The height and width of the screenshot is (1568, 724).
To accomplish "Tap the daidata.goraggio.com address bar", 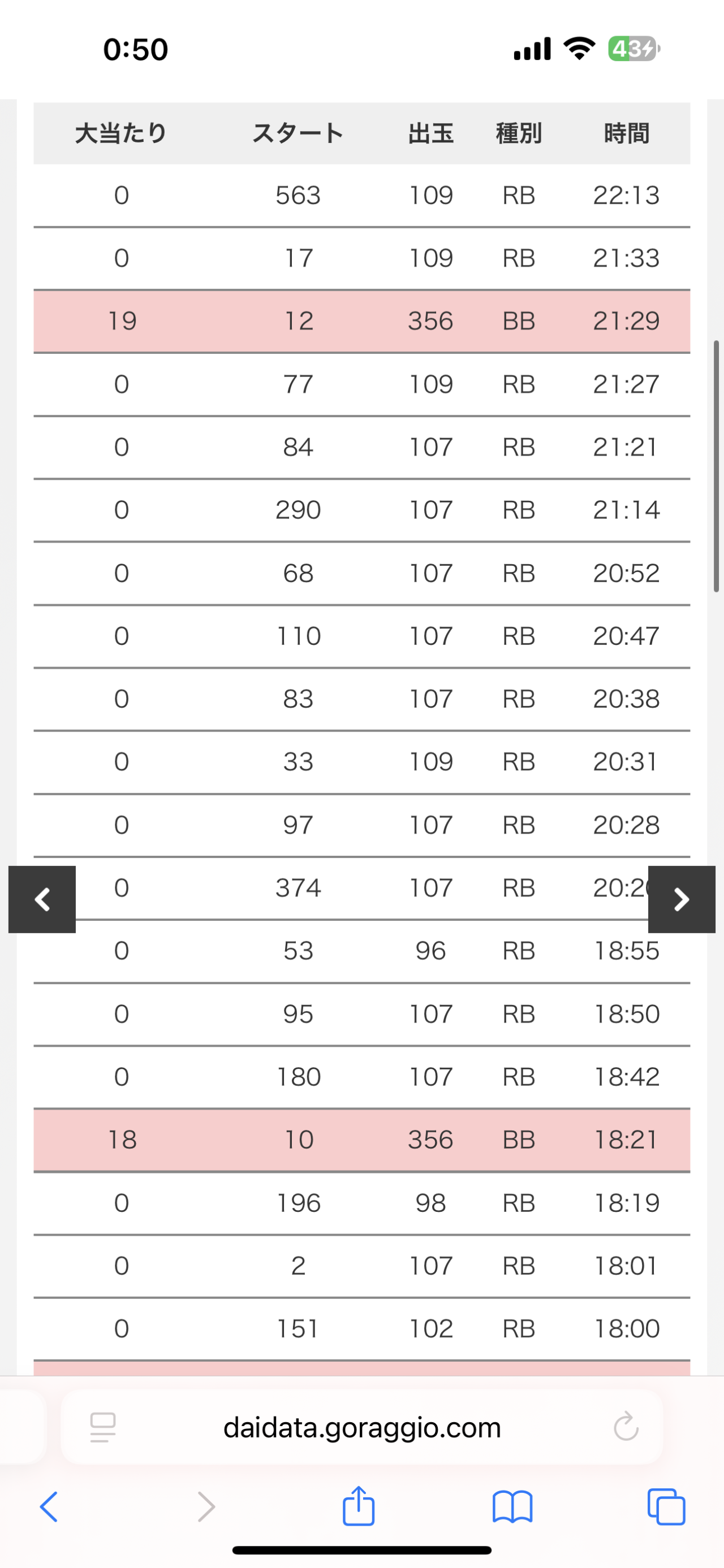I will coord(361,1427).
